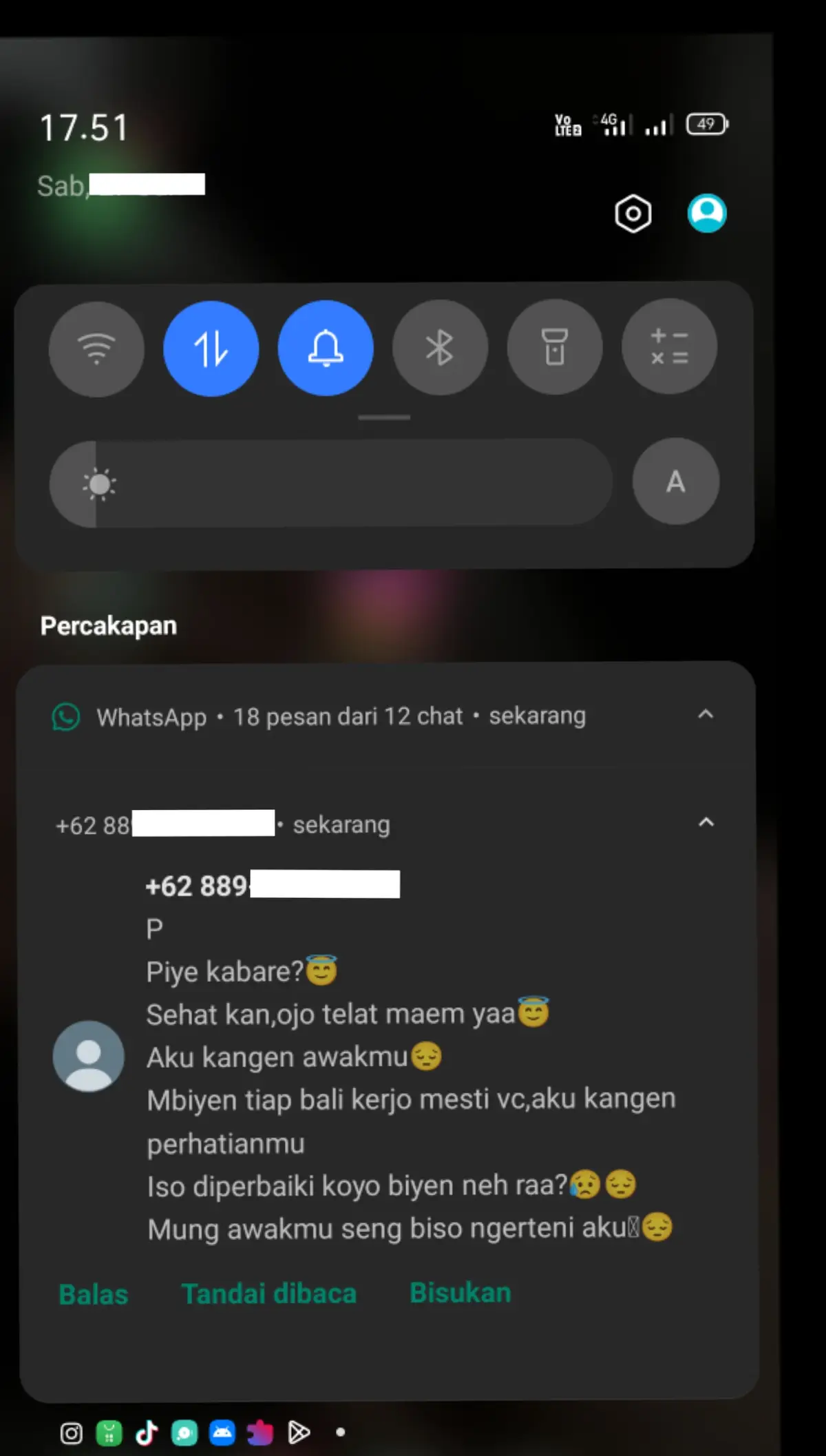Screen dimensions: 826x1456
Task: Disable the mobile data toggle
Action: point(211,349)
